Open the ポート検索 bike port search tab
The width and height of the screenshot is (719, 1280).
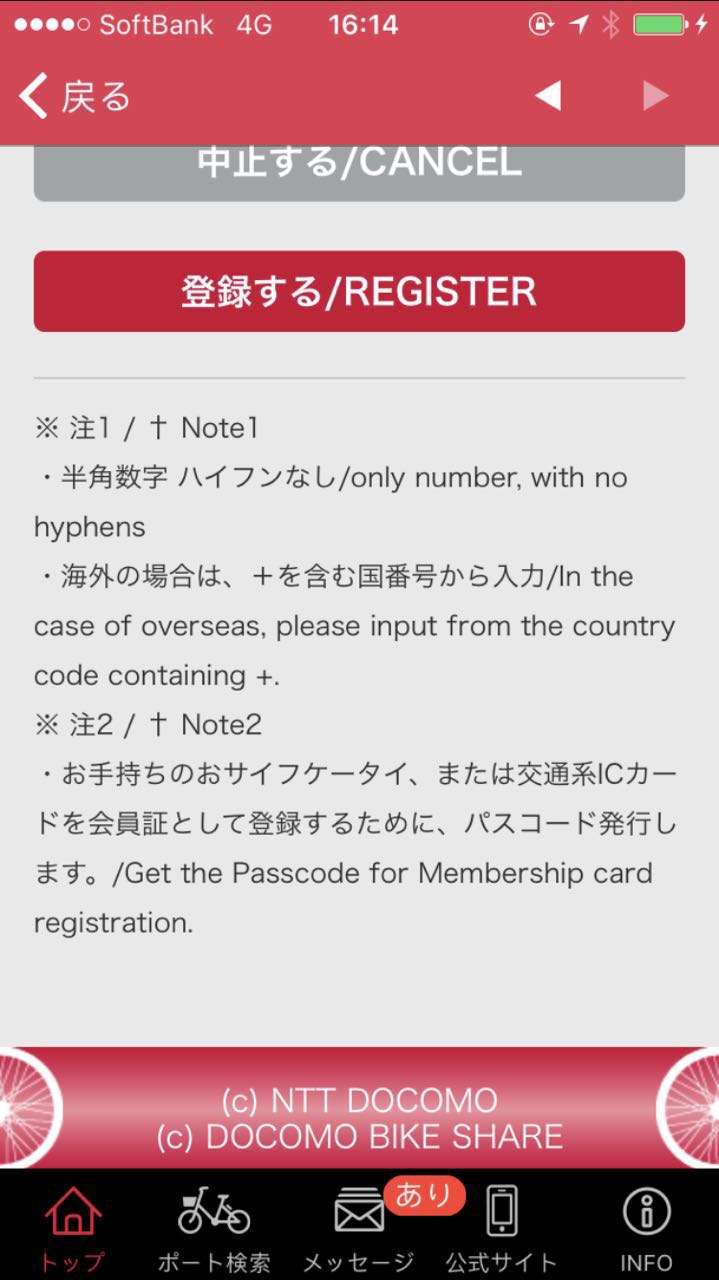point(214,1228)
